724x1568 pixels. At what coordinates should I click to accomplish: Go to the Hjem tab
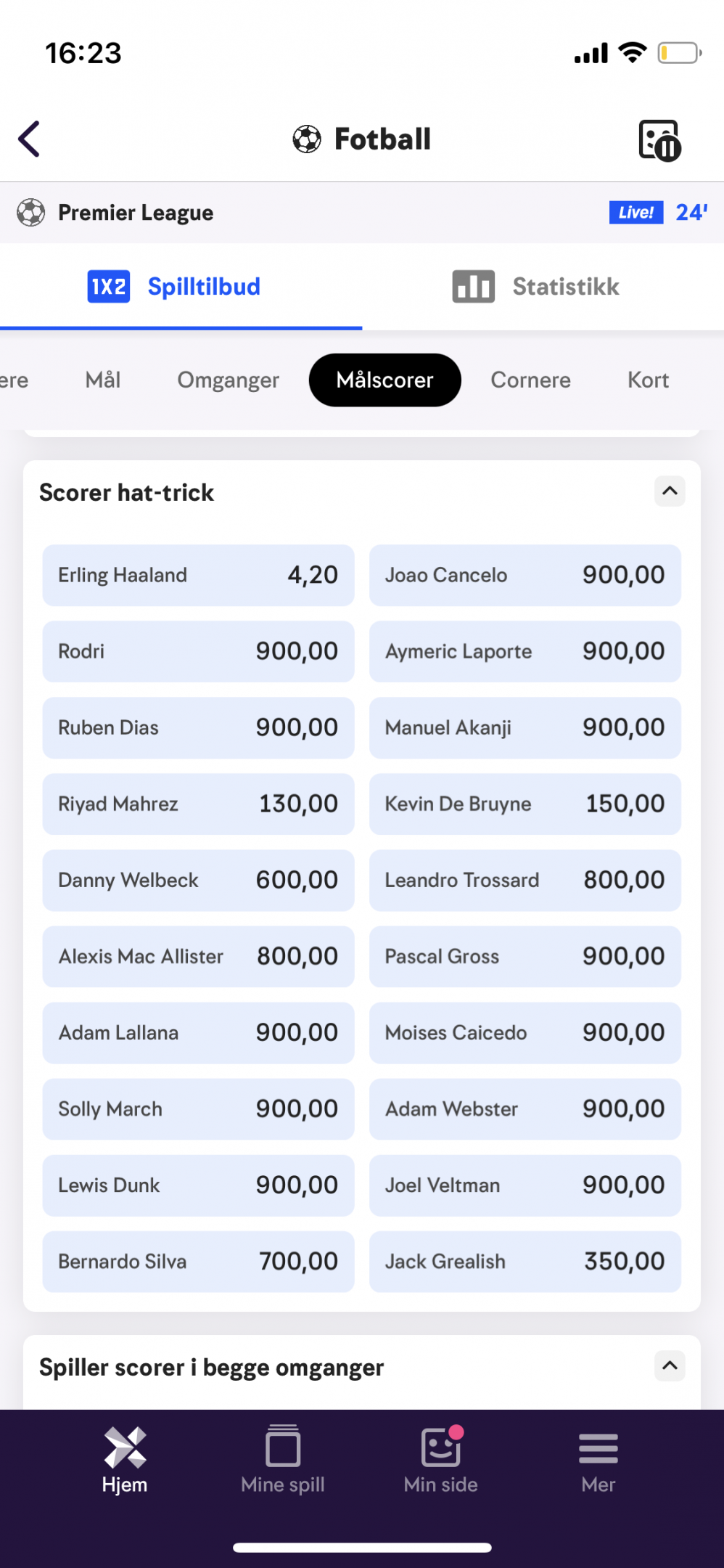(125, 1459)
